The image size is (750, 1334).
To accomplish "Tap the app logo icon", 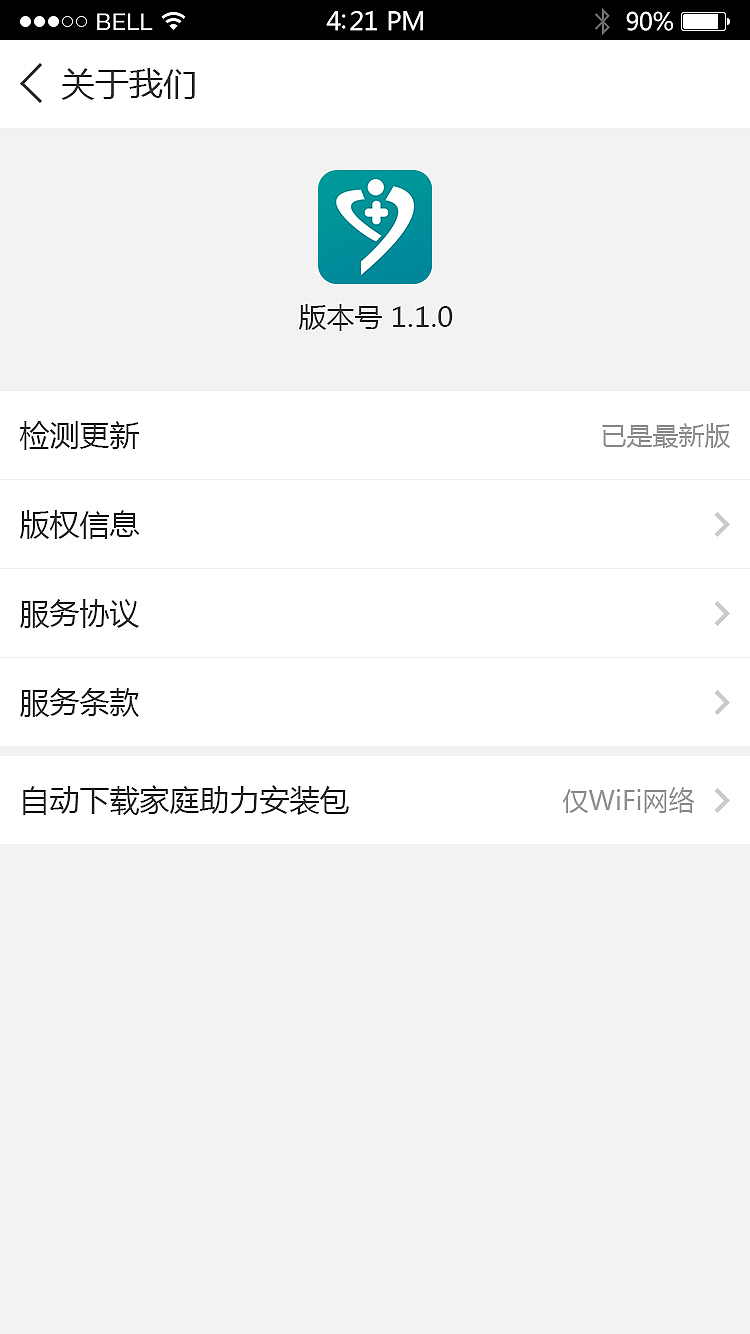I will tap(375, 225).
